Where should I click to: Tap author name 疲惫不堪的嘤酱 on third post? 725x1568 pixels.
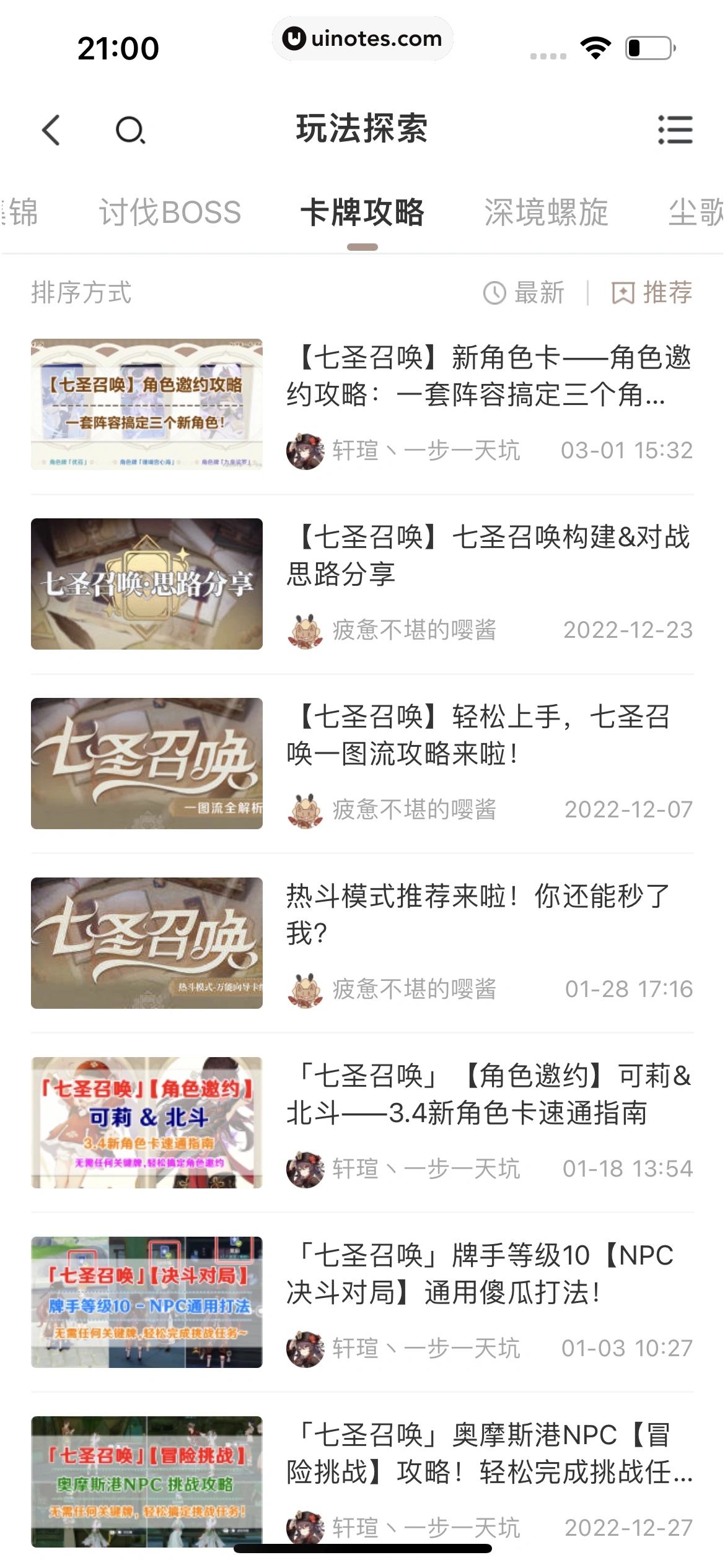tap(416, 809)
